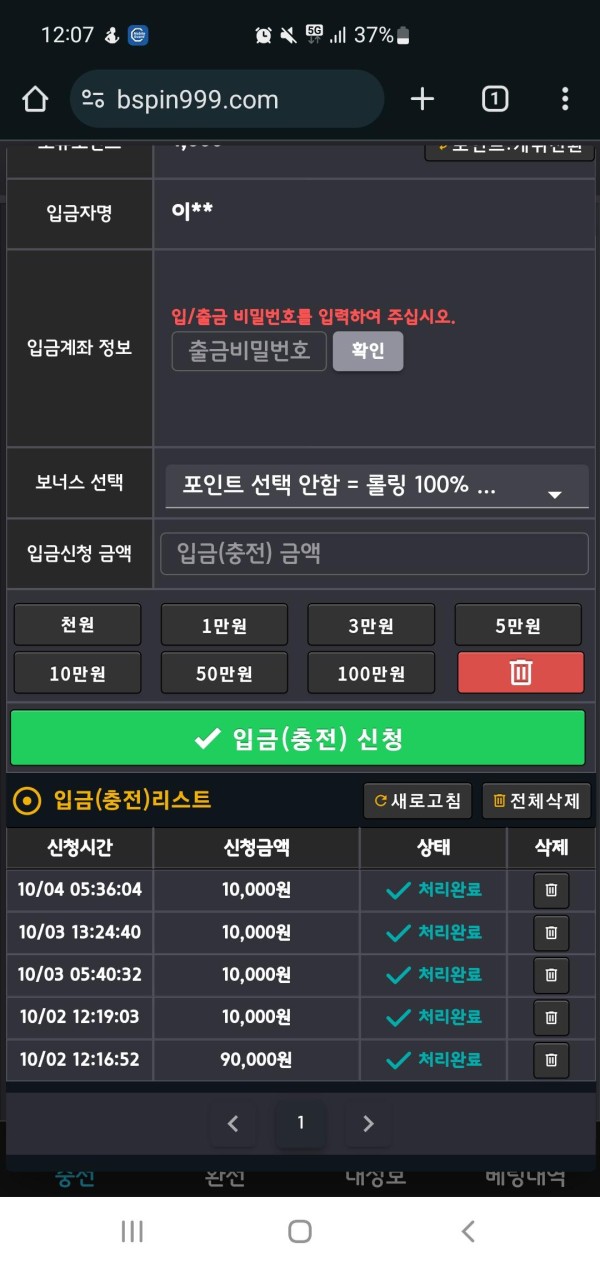Open a new browser tab
The width and height of the screenshot is (600, 1267).
(x=422, y=99)
